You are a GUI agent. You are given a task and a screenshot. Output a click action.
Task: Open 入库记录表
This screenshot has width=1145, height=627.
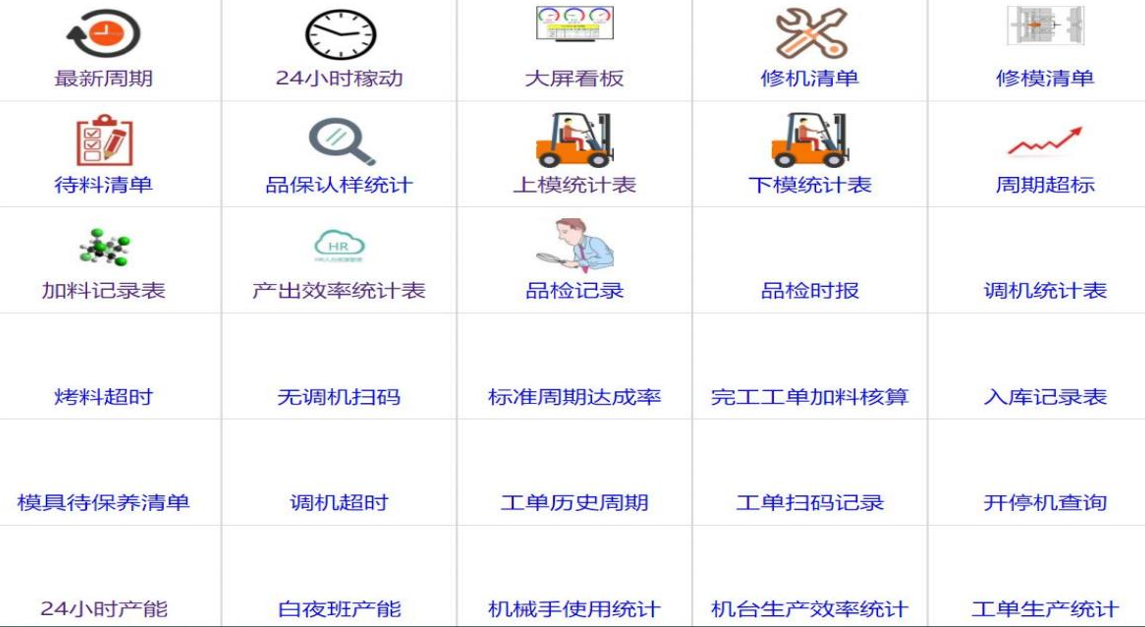tap(1045, 397)
